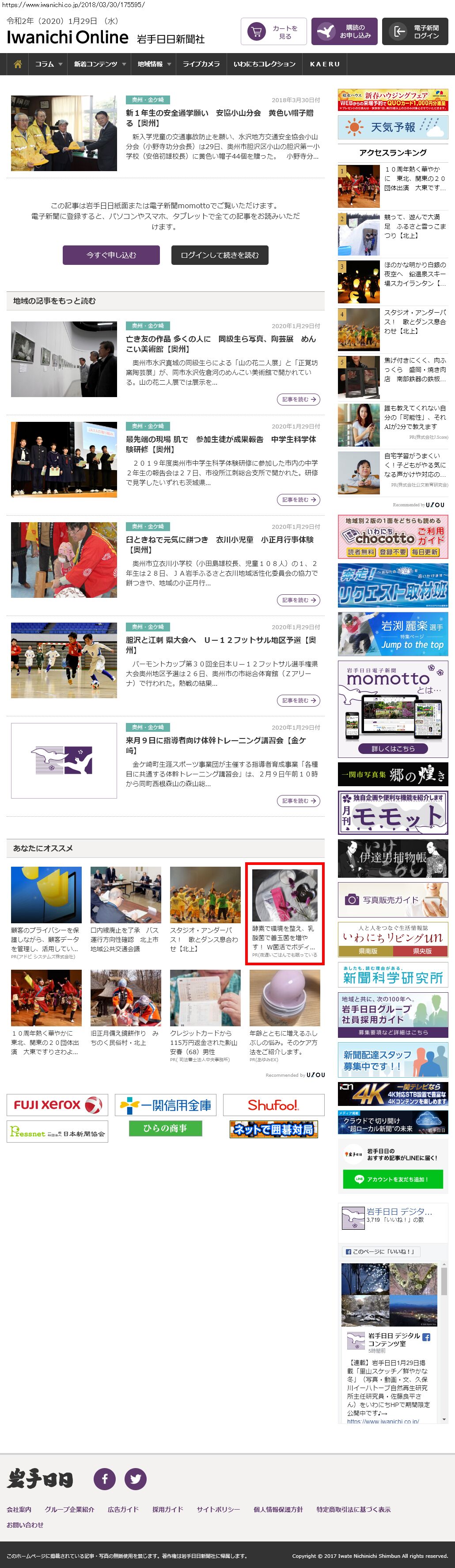Open the 天気予報 weather banner
The width and height of the screenshot is (455, 1568).
(393, 127)
